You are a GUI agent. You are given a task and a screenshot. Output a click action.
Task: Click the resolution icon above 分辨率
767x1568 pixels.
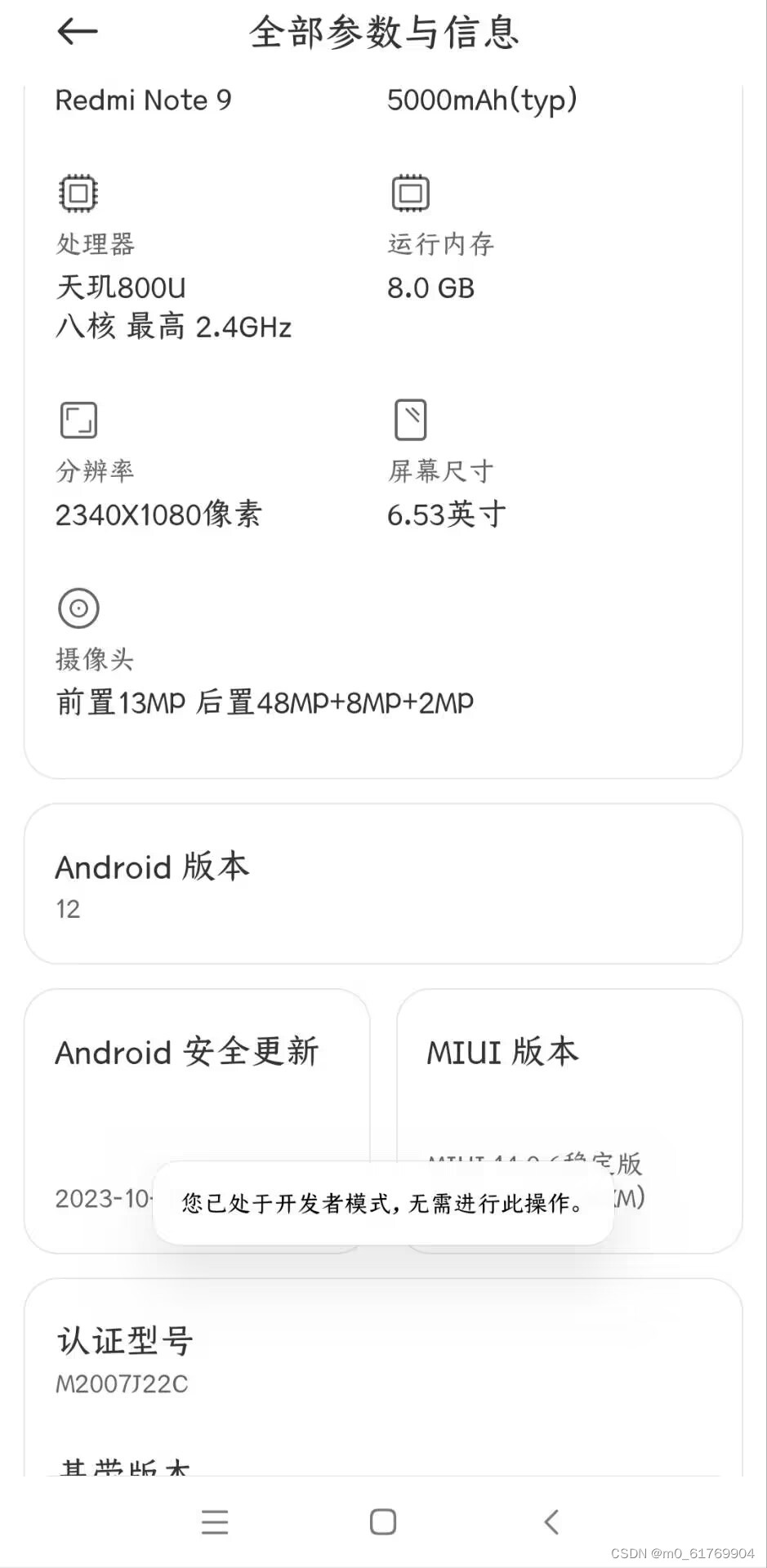click(x=78, y=419)
